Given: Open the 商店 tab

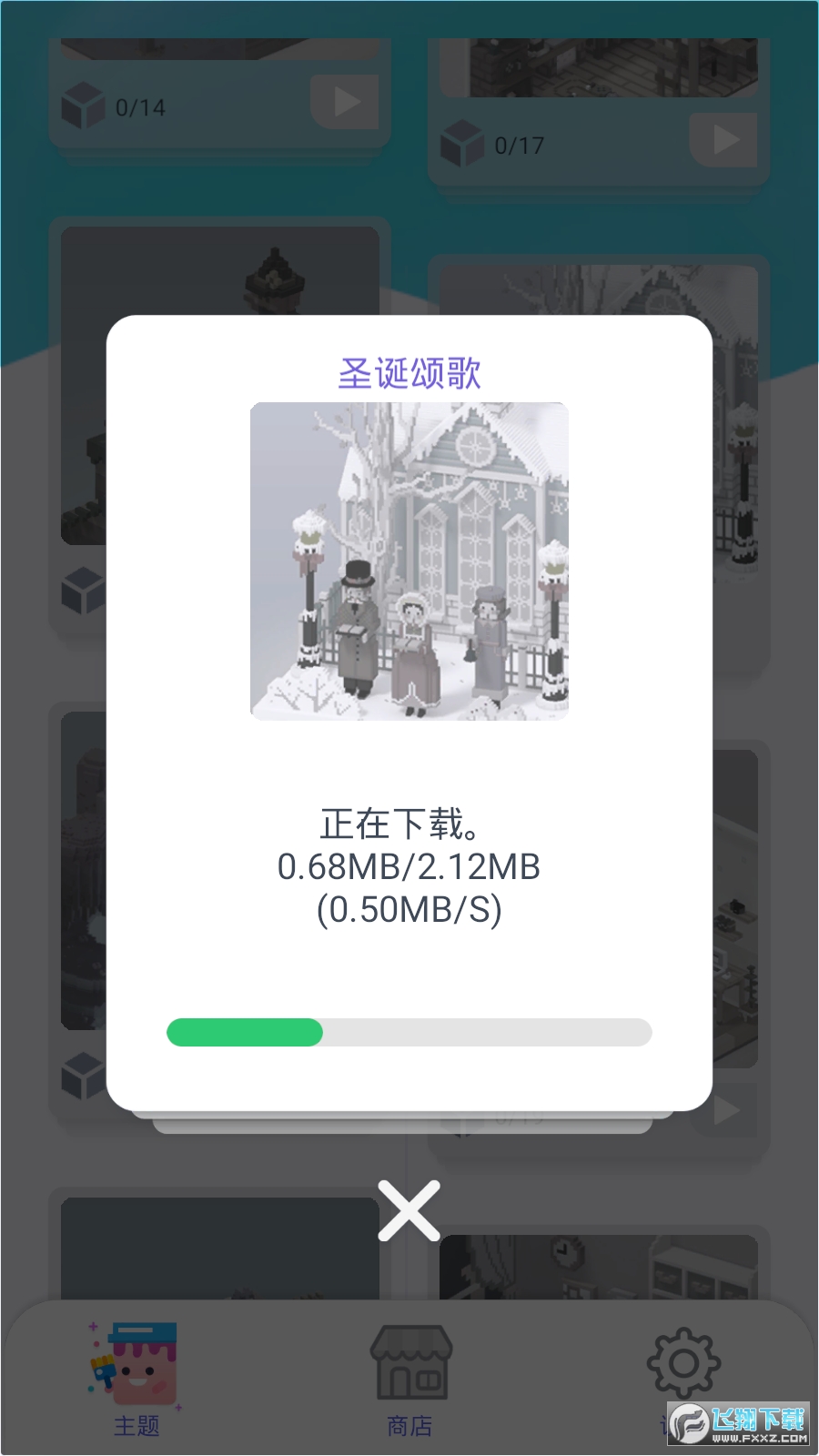Looking at the screenshot, I should (x=409, y=1379).
